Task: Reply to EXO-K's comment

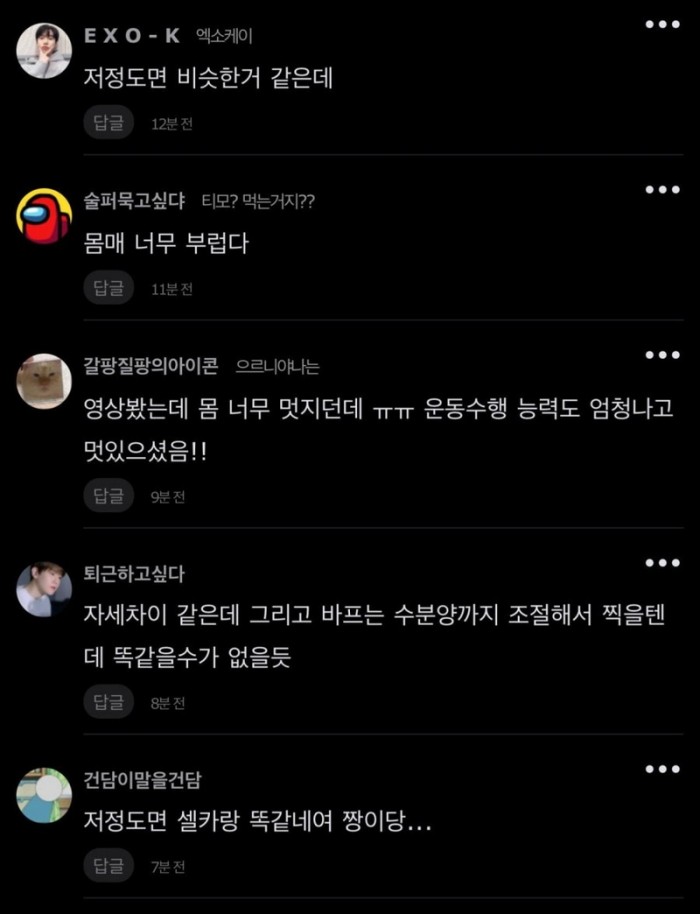Action: click(109, 123)
